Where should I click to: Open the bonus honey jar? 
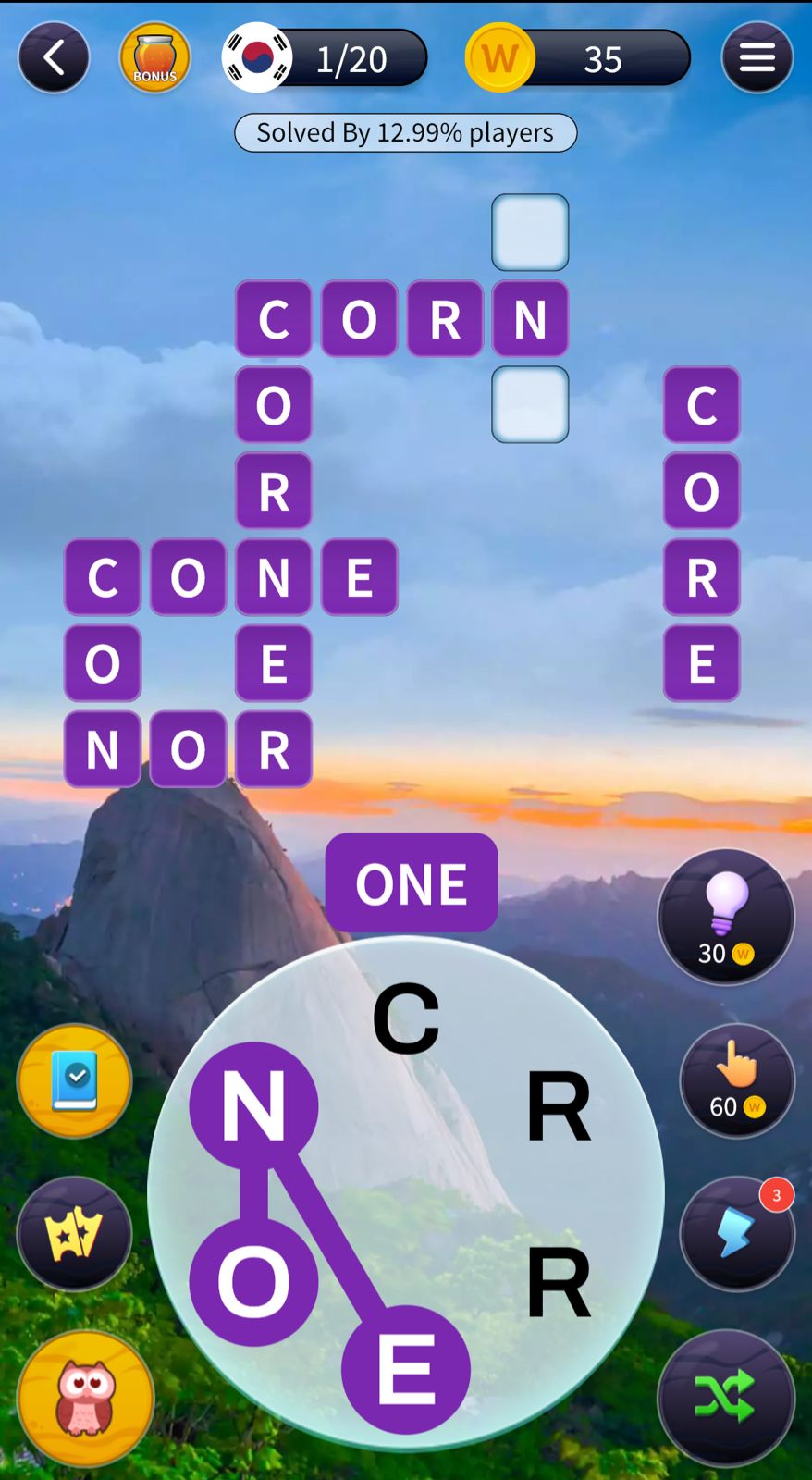coord(154,58)
